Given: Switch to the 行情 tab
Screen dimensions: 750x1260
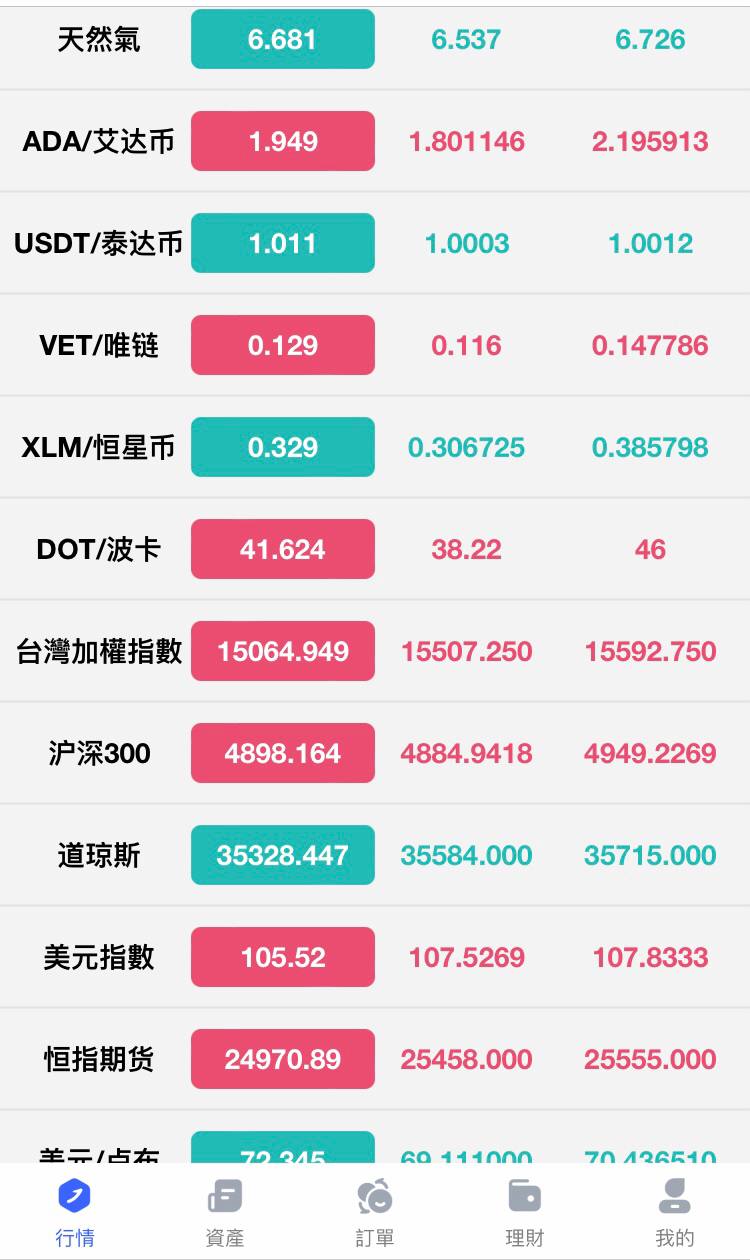Looking at the screenshot, I should click(75, 1211).
